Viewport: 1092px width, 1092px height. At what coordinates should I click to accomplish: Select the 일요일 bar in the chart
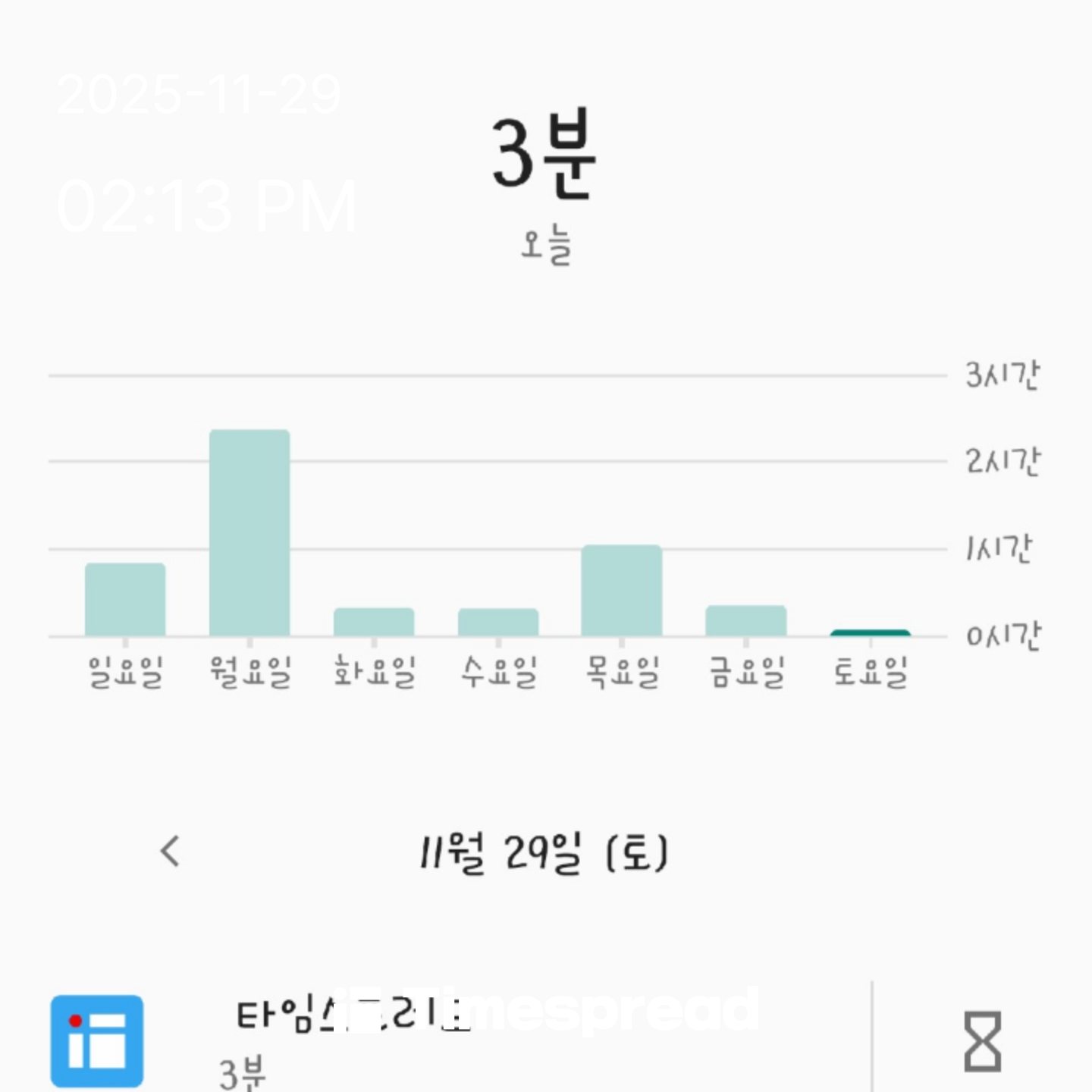pos(125,599)
